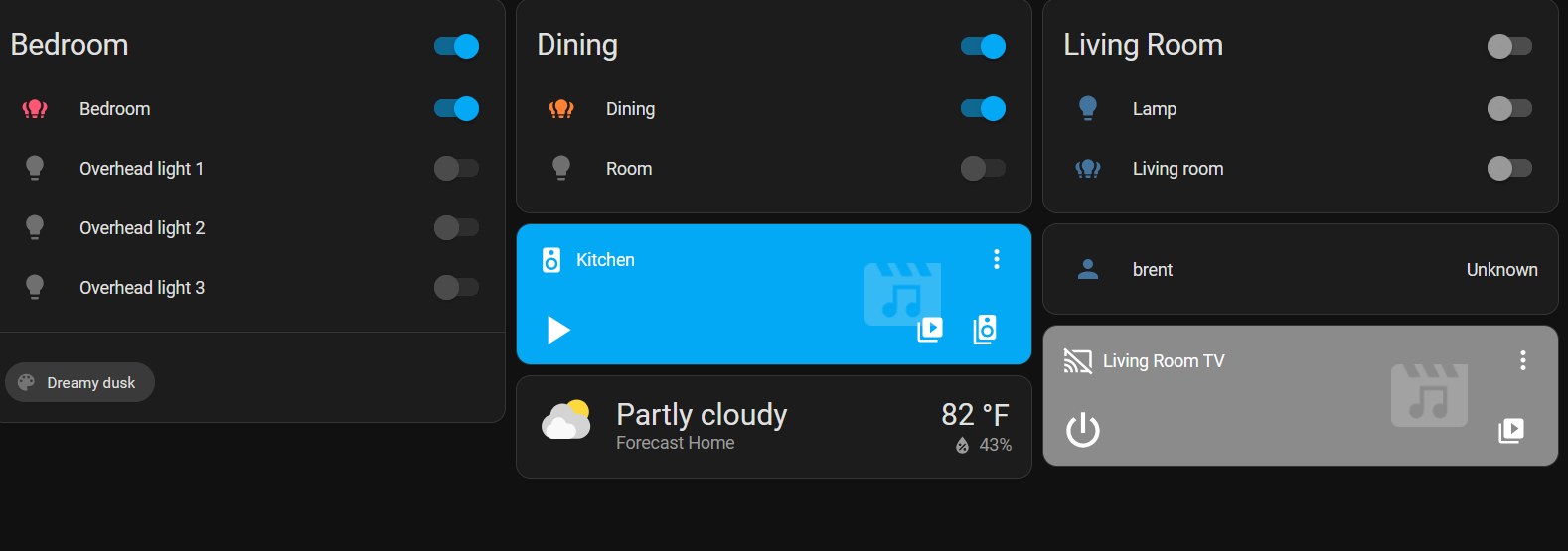The width and height of the screenshot is (1568, 551).
Task: Open Living Room TV overflow menu
Action: [x=1522, y=360]
